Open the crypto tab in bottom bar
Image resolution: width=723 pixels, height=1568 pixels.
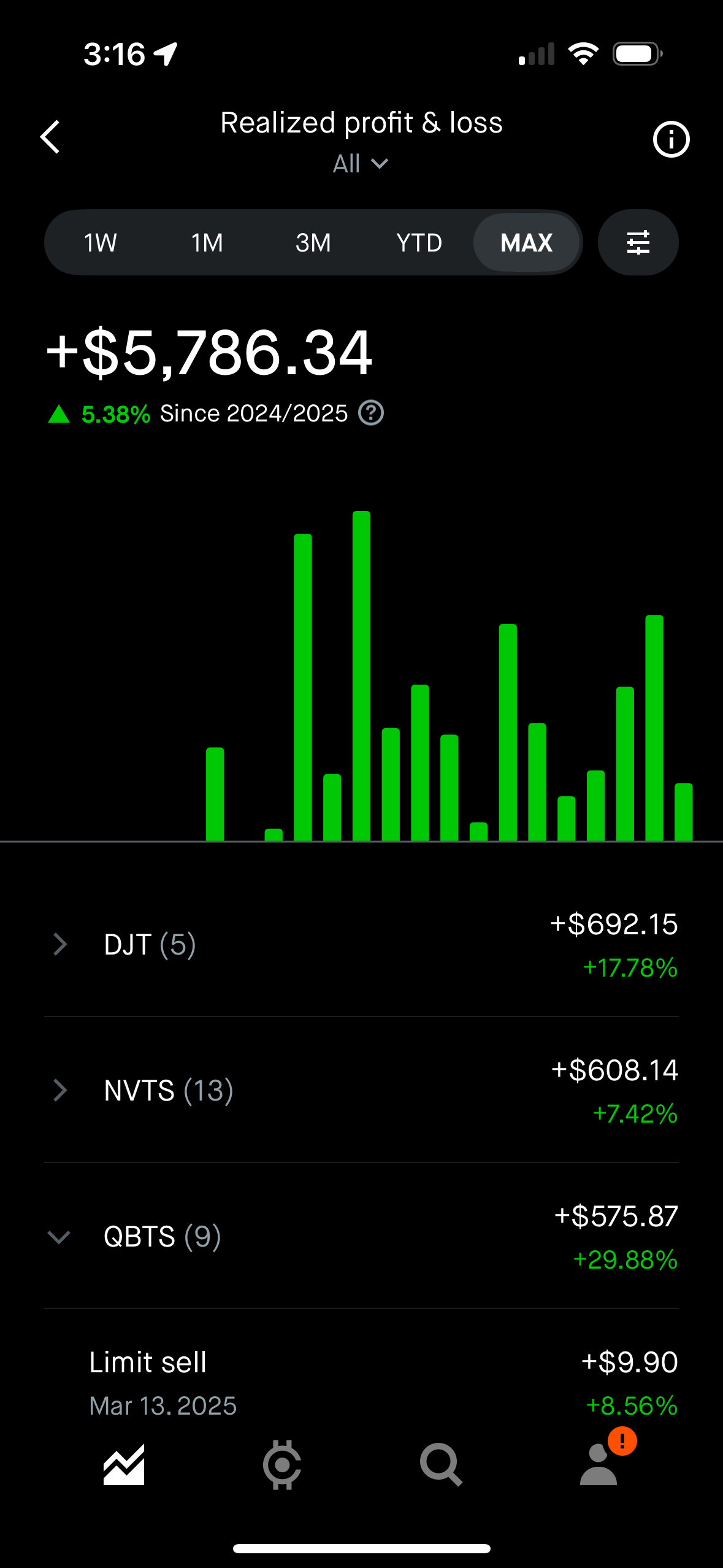click(x=282, y=1465)
